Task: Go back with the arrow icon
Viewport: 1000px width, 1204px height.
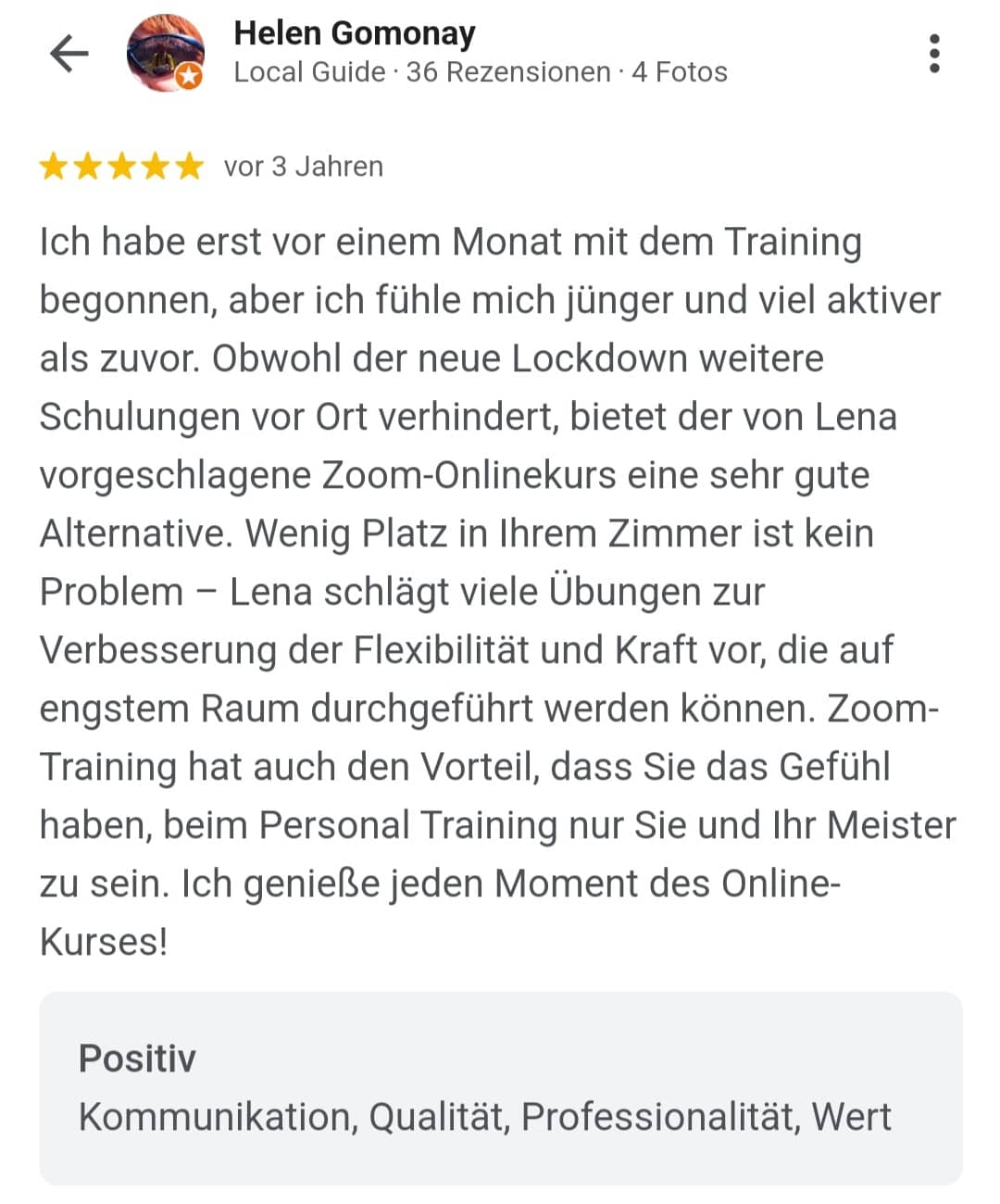Action: pyautogui.click(x=69, y=54)
